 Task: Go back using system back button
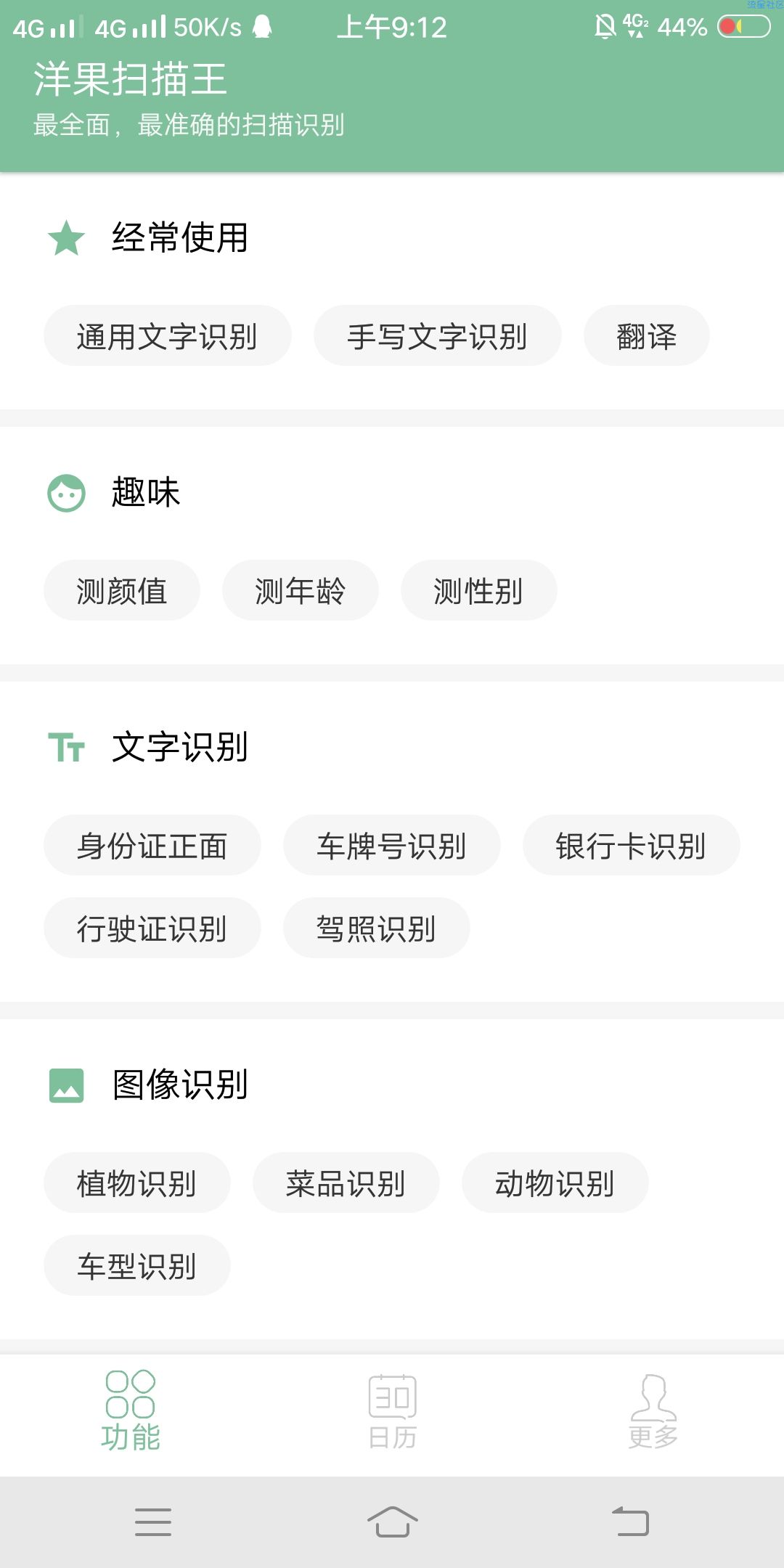pyautogui.click(x=630, y=1522)
